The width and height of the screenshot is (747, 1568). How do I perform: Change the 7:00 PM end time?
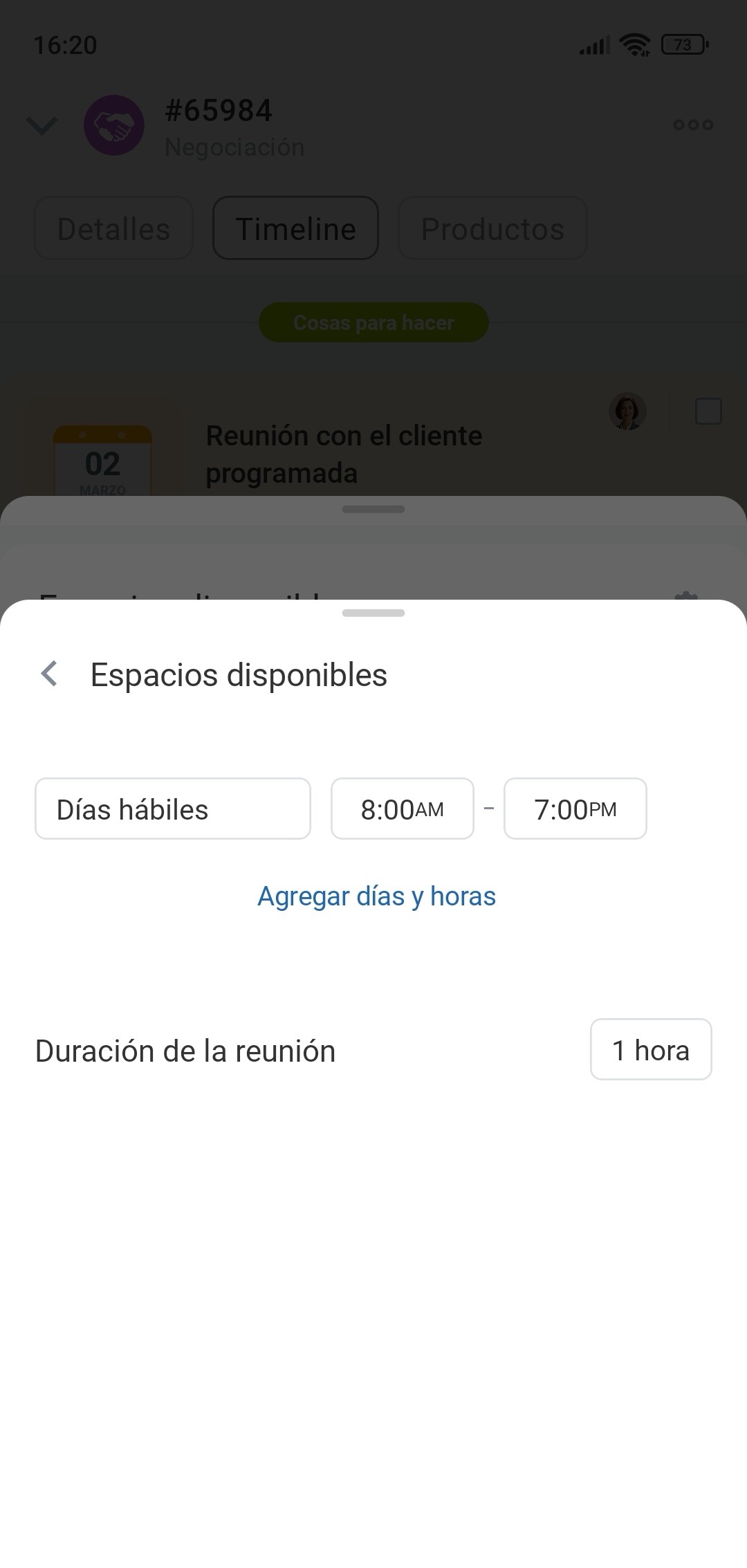575,809
